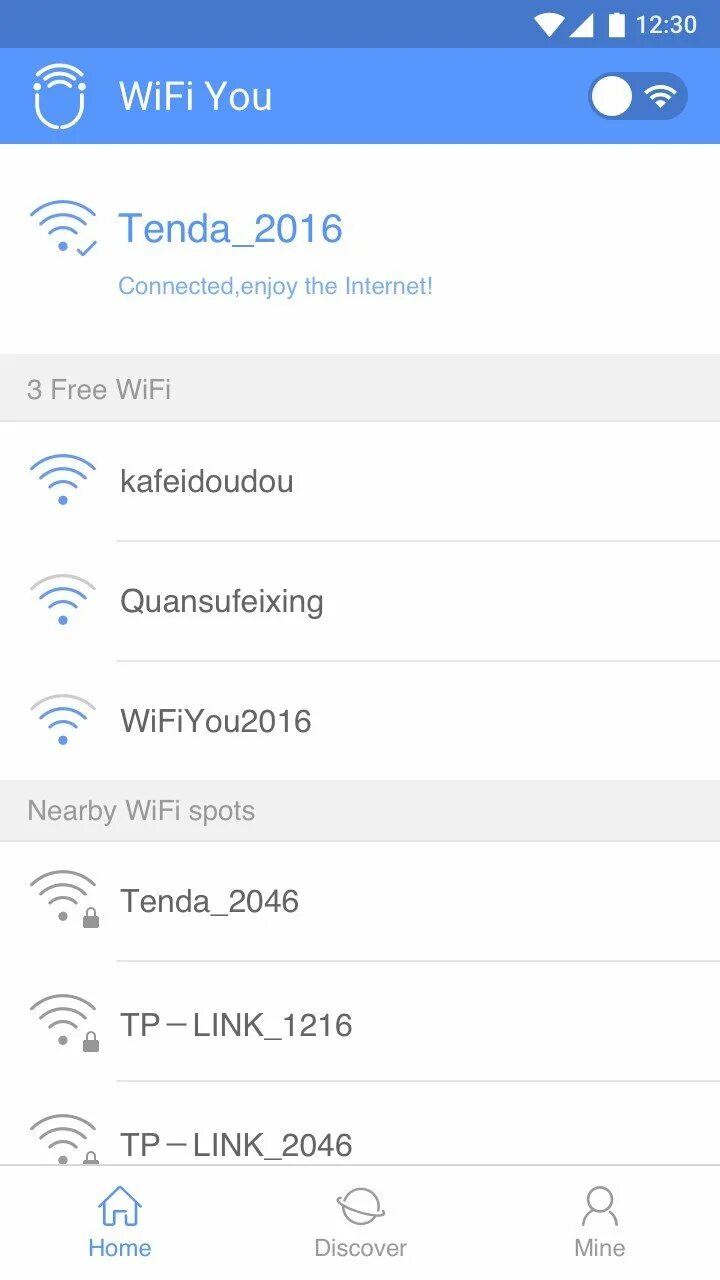Choose the TP-LINK_1216 nearby spot
The width and height of the screenshot is (720, 1280).
[360, 1022]
